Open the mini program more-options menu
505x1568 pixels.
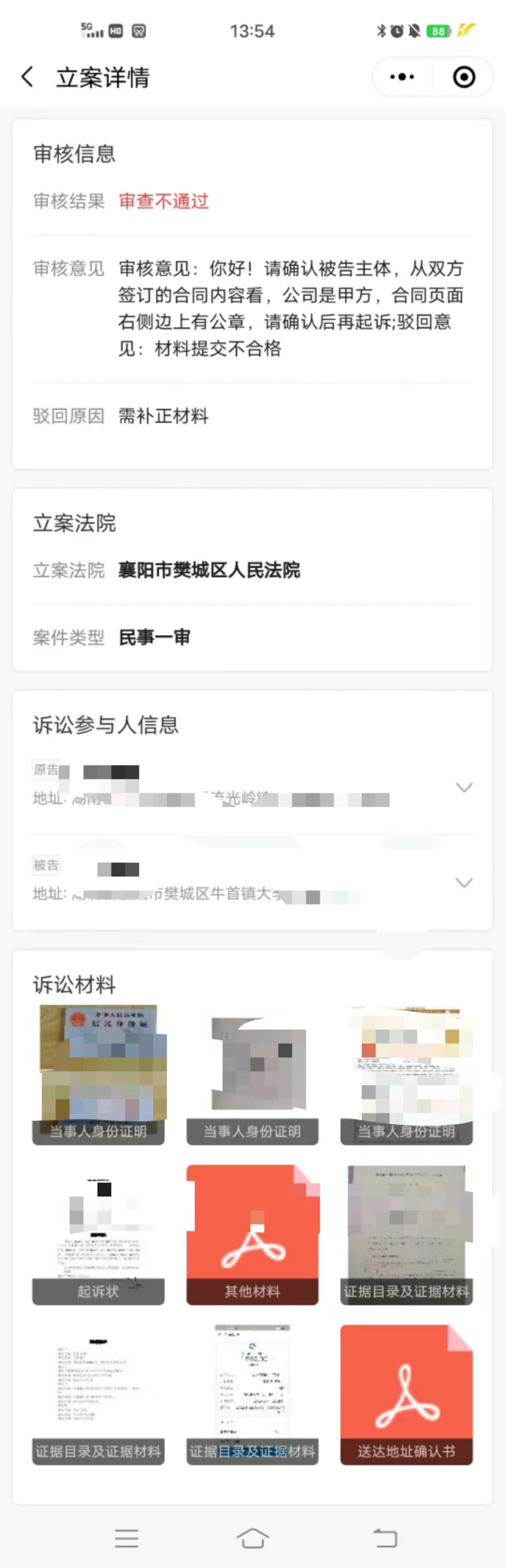[x=402, y=77]
